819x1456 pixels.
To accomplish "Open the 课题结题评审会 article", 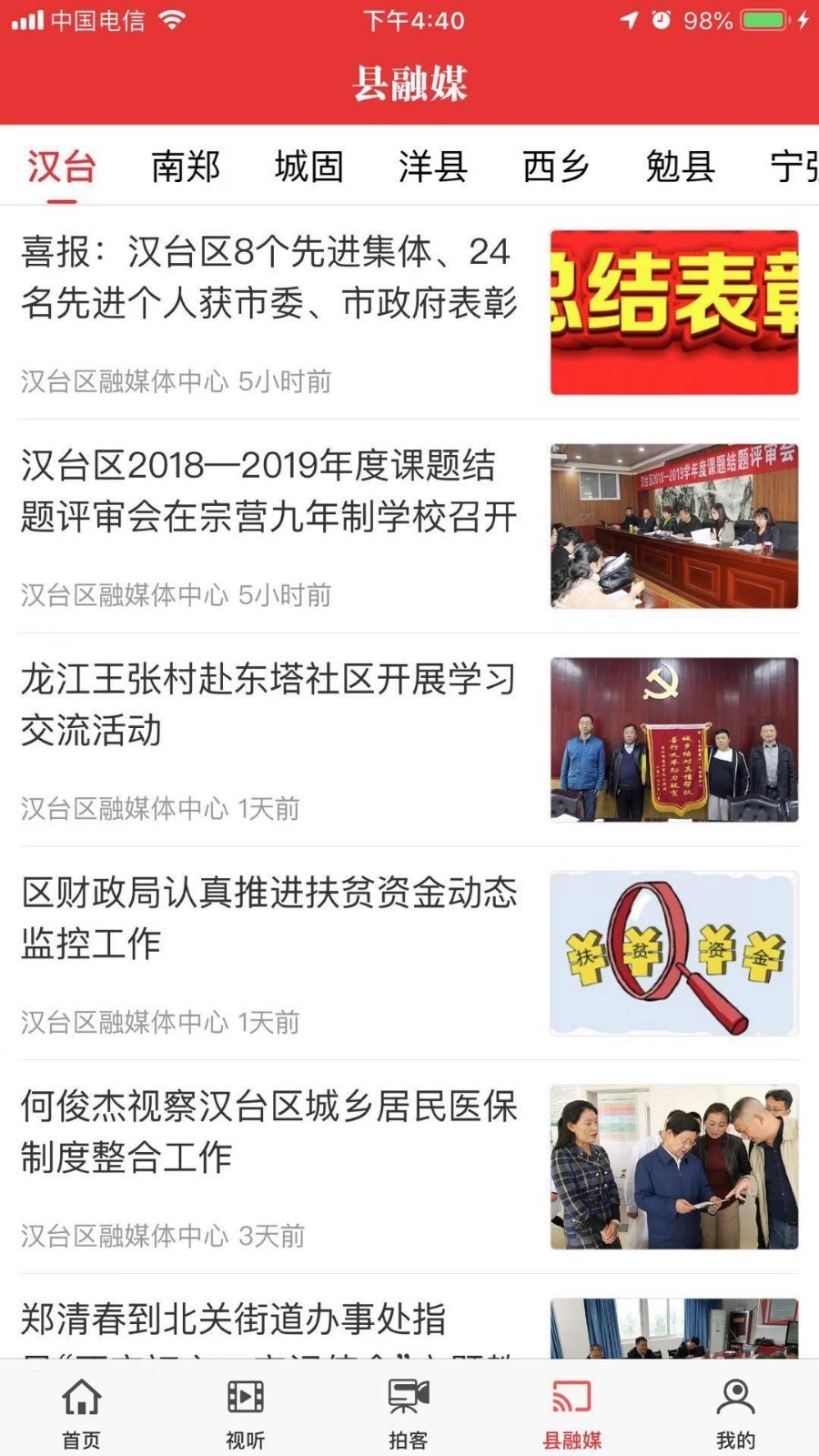I will point(269,491).
